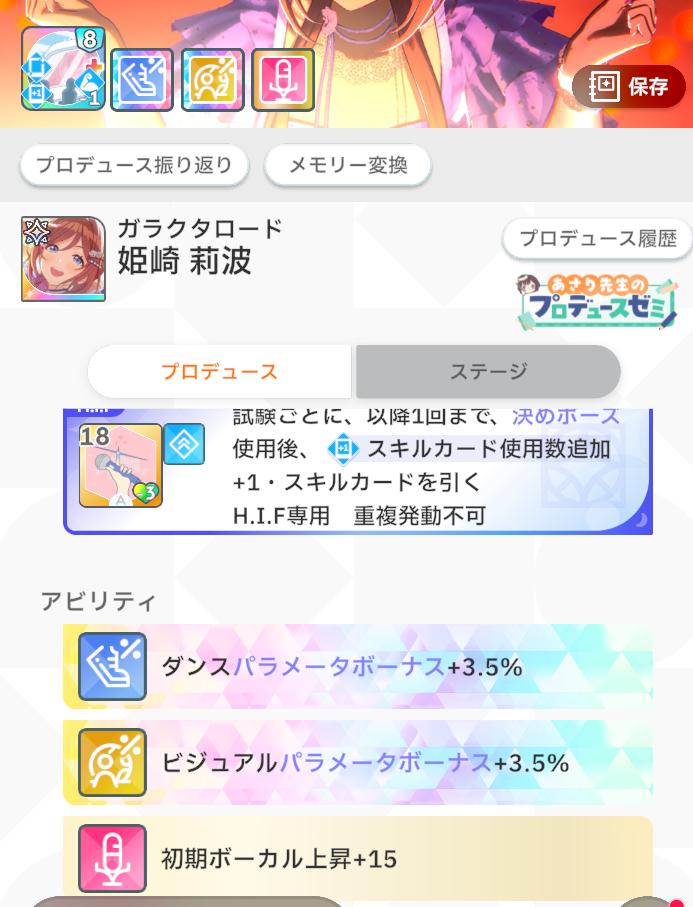Open ダンスパラメータボーナス+3.5% ability row
Image resolution: width=693 pixels, height=907 pixels.
click(x=357, y=666)
